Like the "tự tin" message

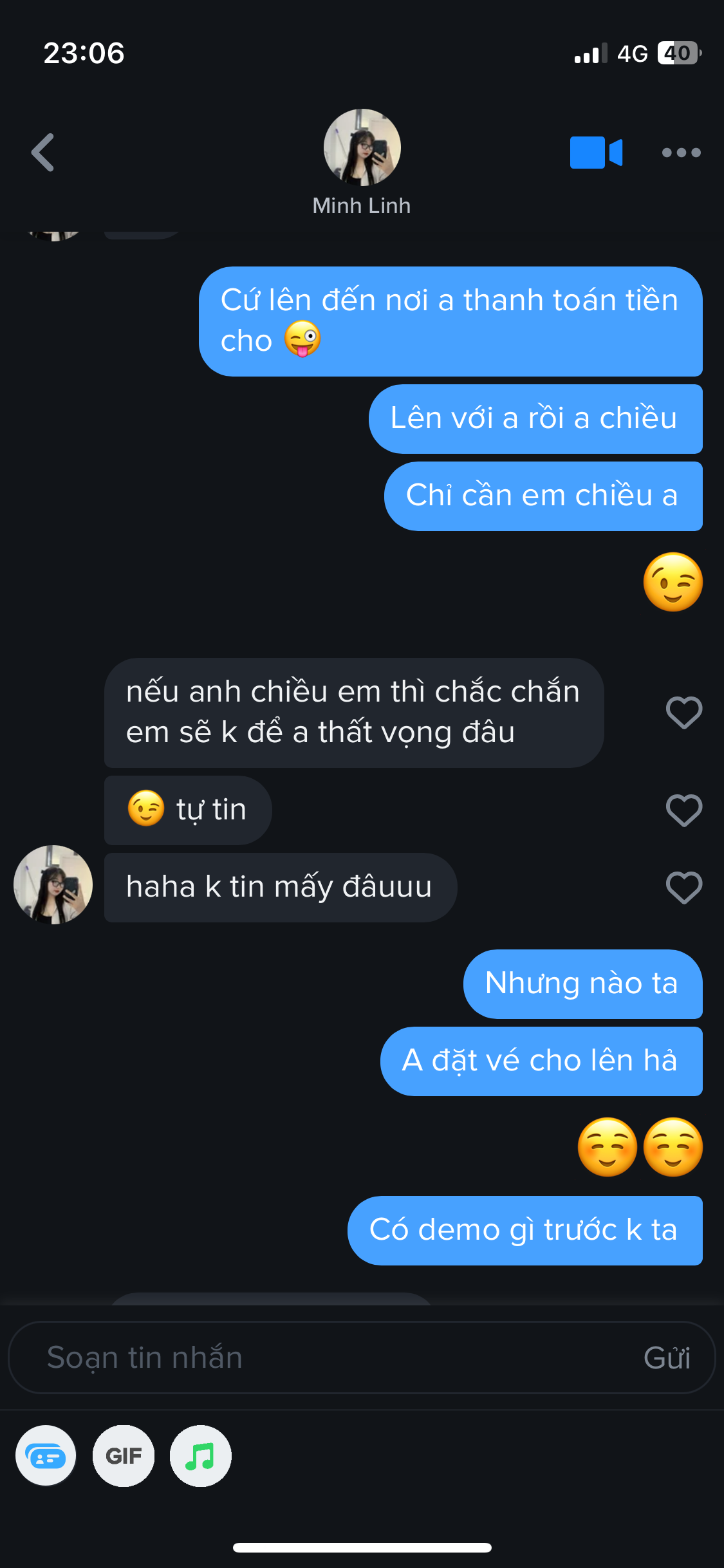683,810
